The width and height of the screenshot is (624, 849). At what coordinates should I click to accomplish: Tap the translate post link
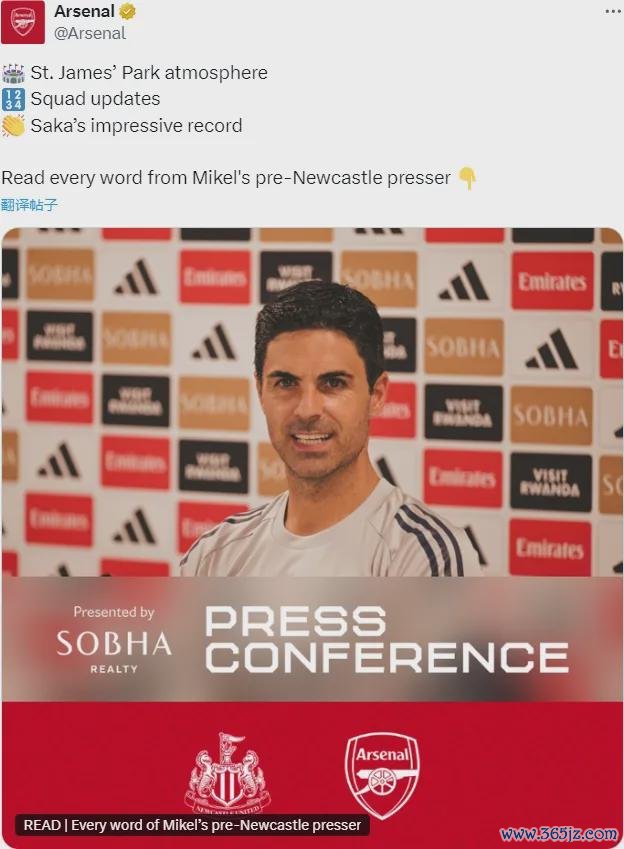[x=29, y=205]
